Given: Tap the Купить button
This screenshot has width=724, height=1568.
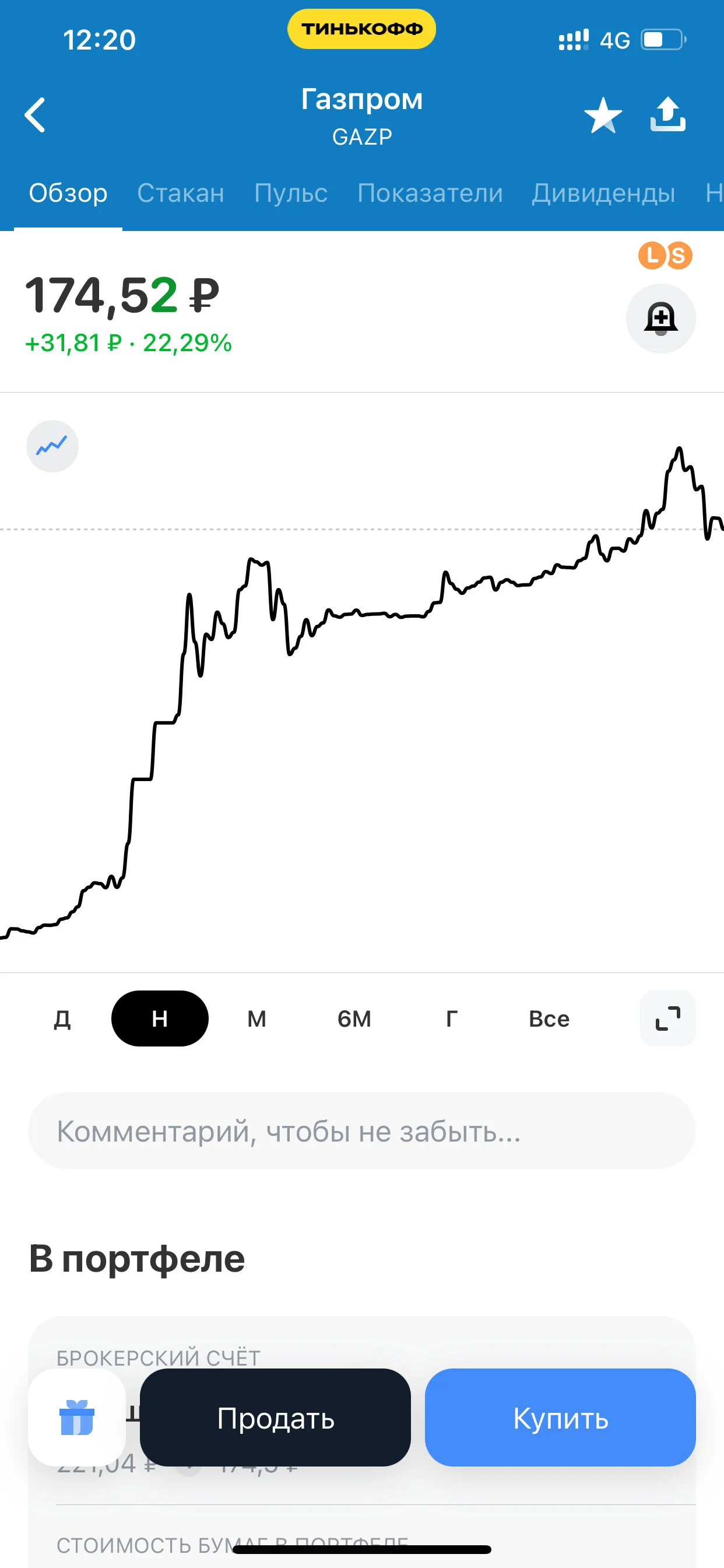Looking at the screenshot, I should tap(560, 1417).
